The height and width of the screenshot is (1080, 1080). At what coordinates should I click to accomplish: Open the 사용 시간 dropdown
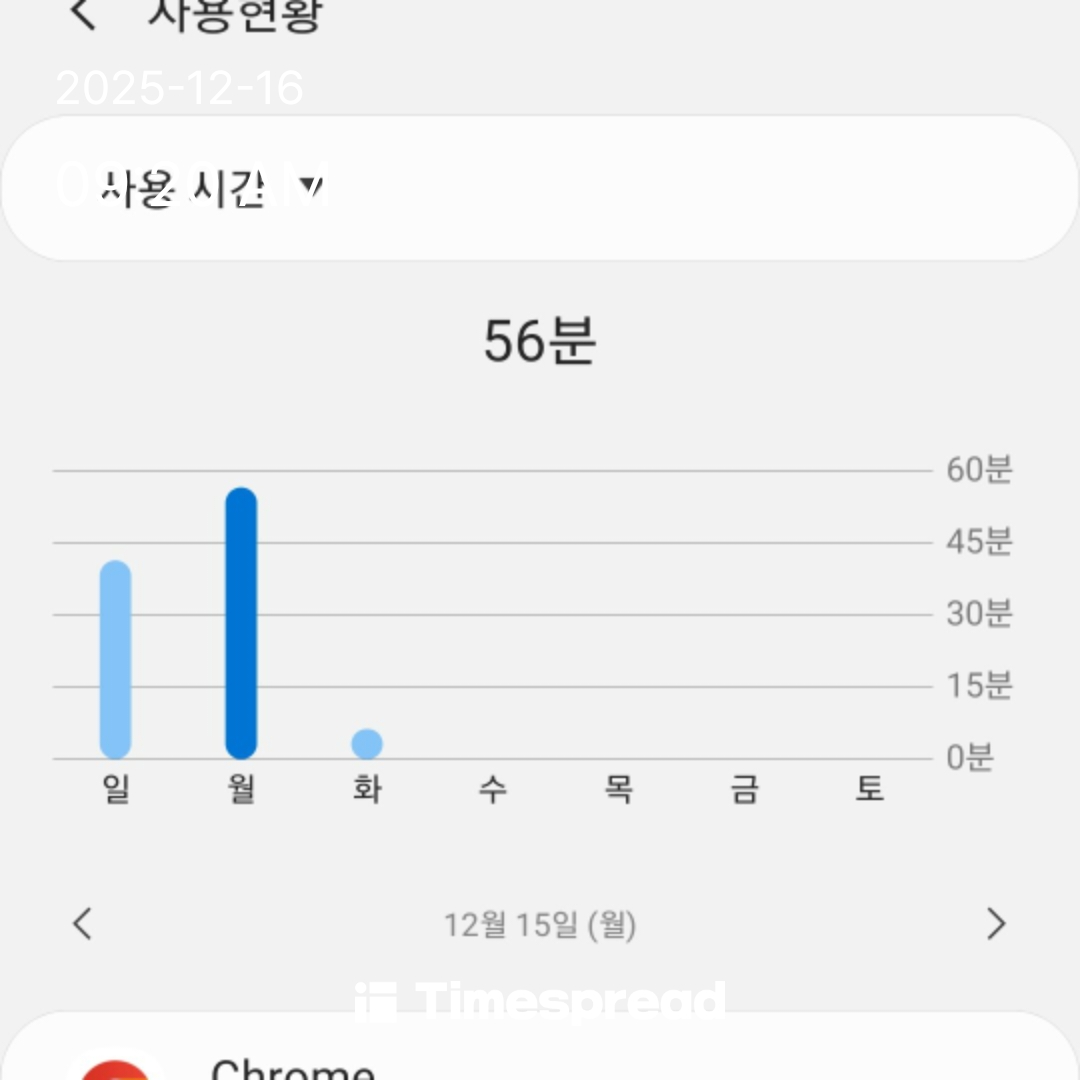[x=212, y=188]
